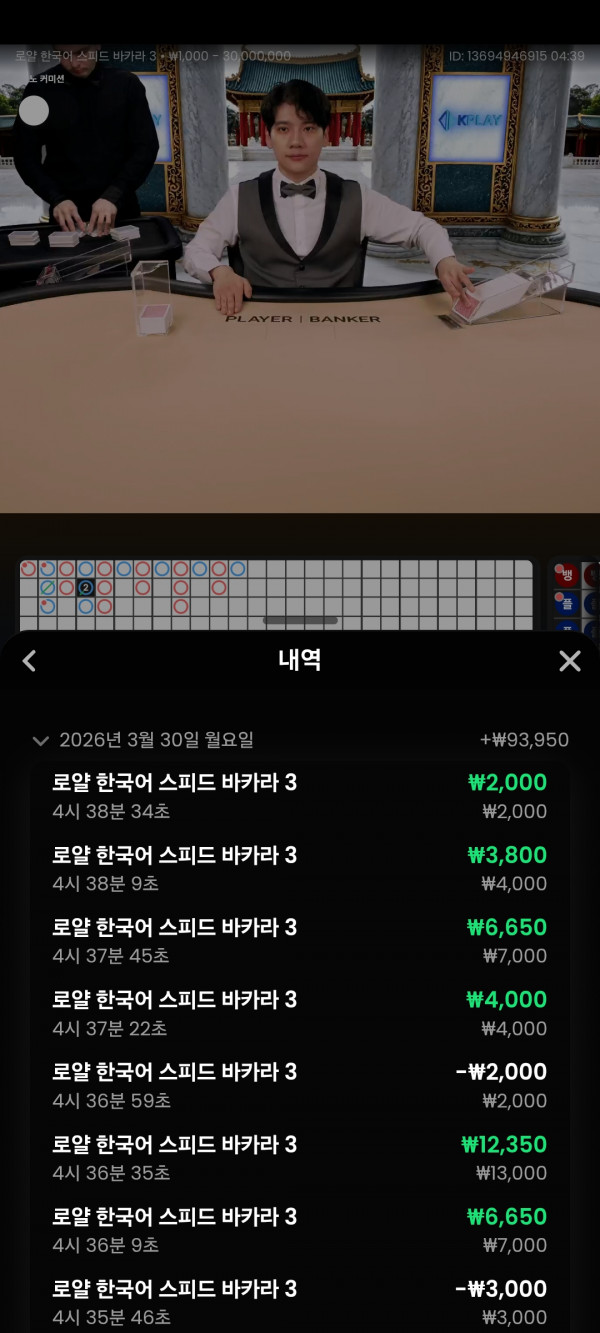
Task: Go back from the 내역 history panel
Action: (x=29, y=660)
